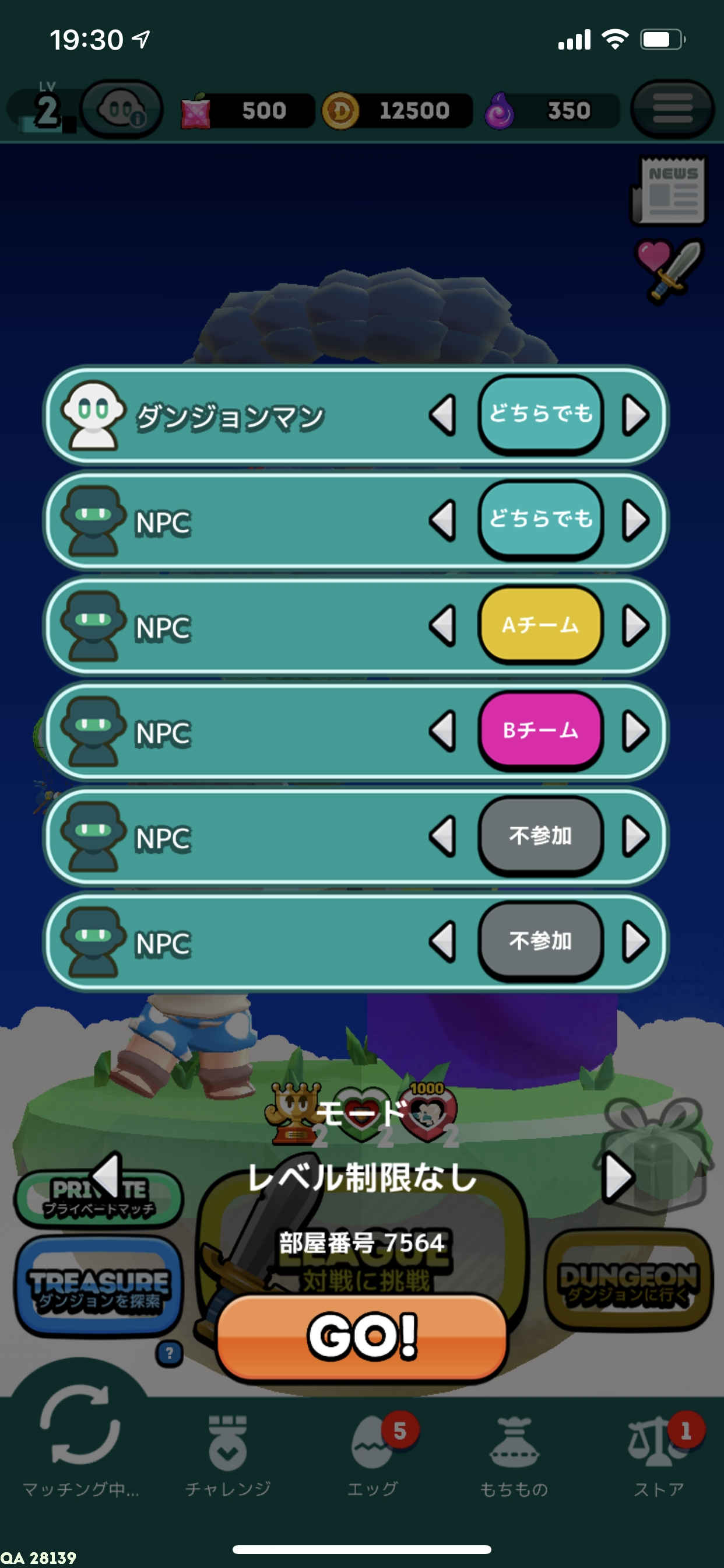Open the エッグ tab
This screenshot has height=1568, width=724.
tap(372, 1455)
